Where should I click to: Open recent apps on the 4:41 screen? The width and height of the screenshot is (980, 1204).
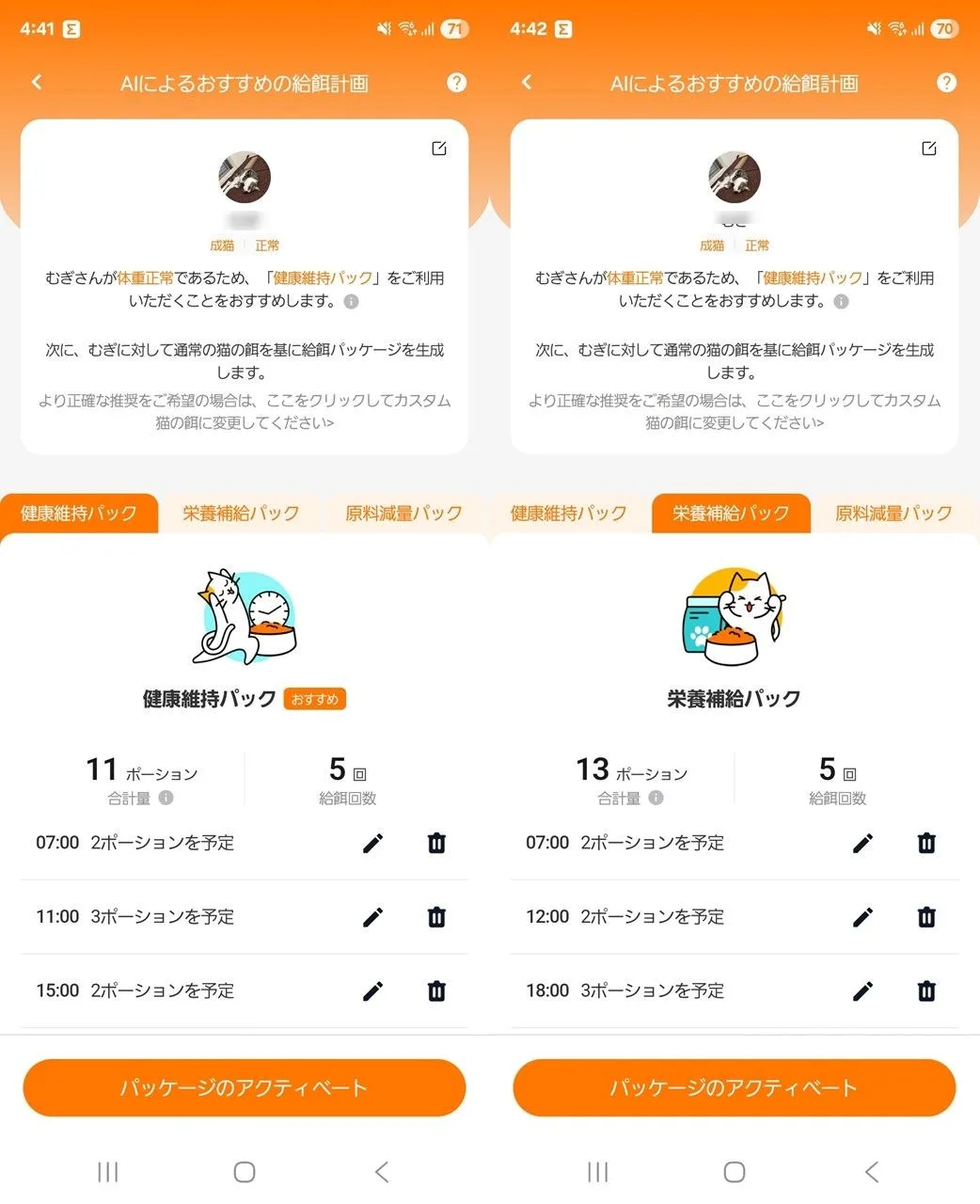(x=108, y=1172)
